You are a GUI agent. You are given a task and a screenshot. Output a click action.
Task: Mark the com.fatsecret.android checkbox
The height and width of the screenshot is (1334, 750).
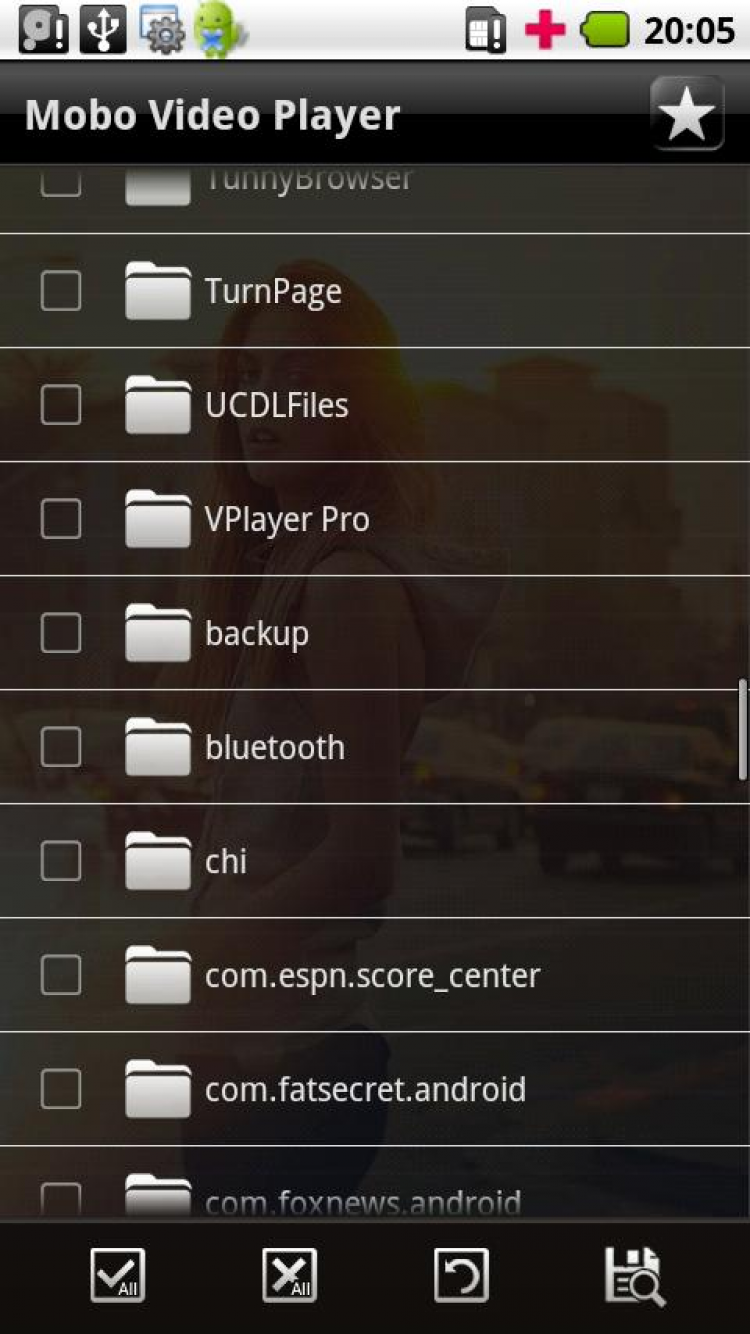tap(61, 1089)
